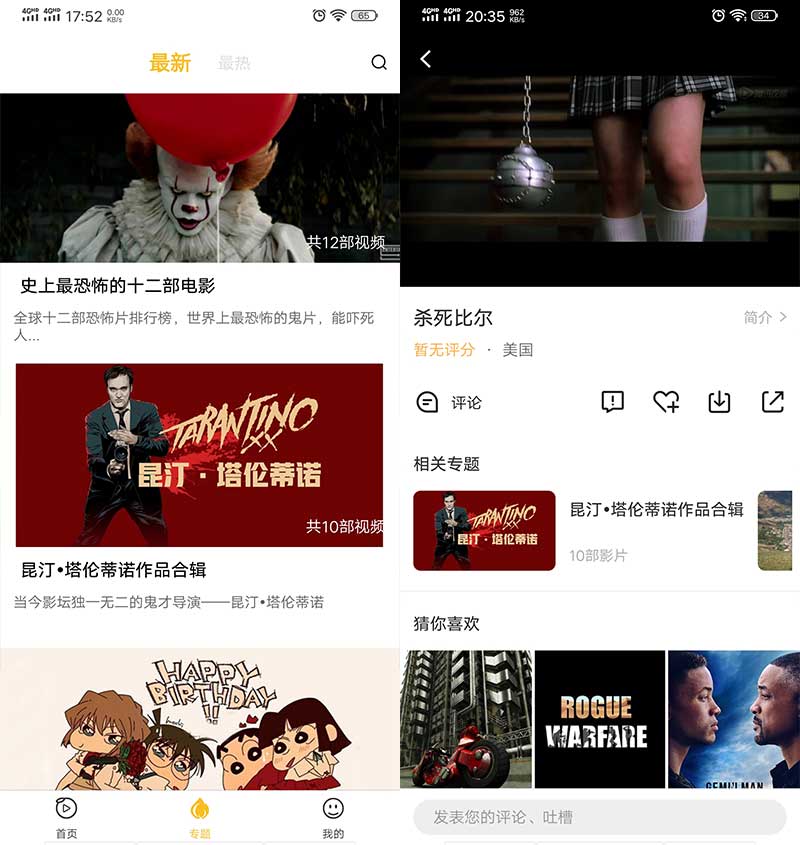This screenshot has height=845, width=800.
Task: Switch to the 最热 tab
Action: point(234,63)
